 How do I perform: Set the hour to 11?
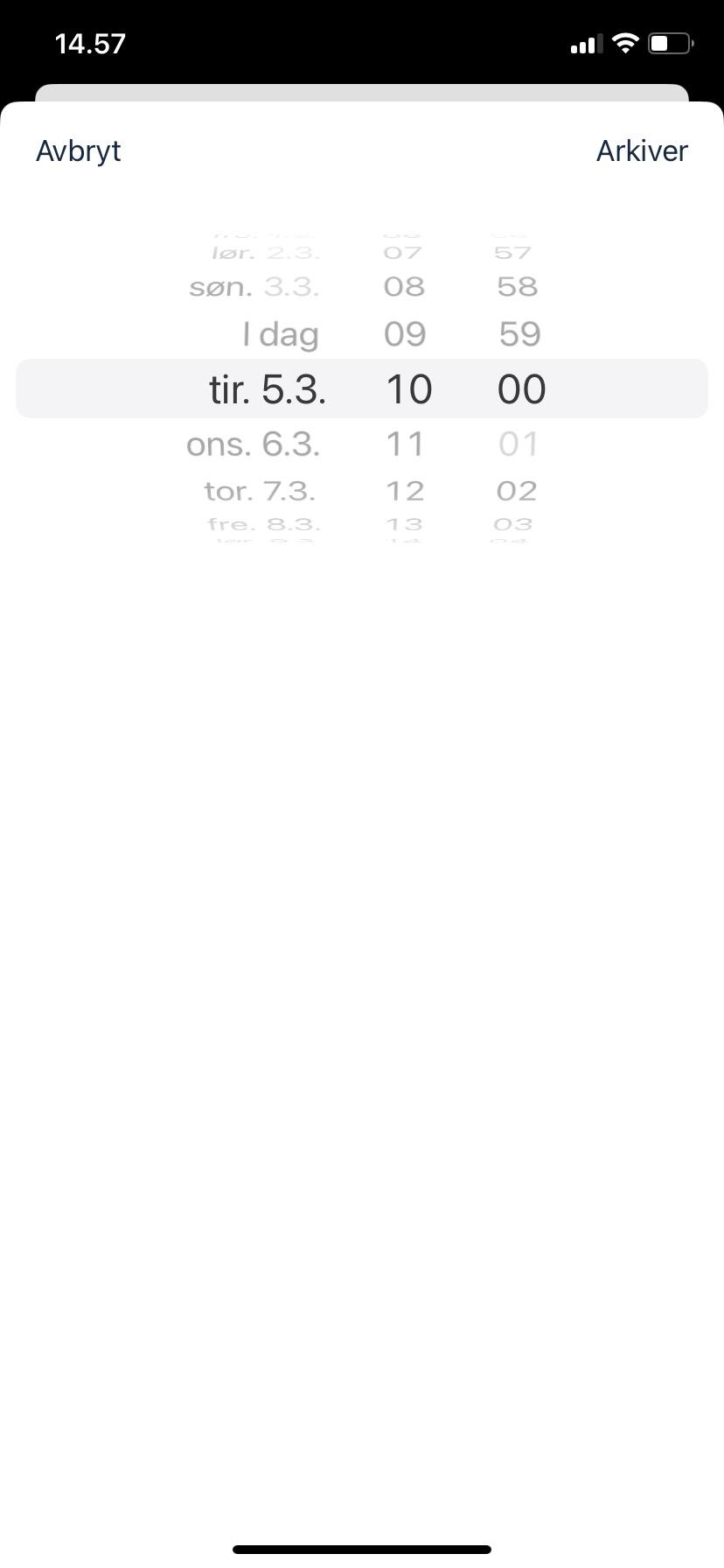[405, 444]
